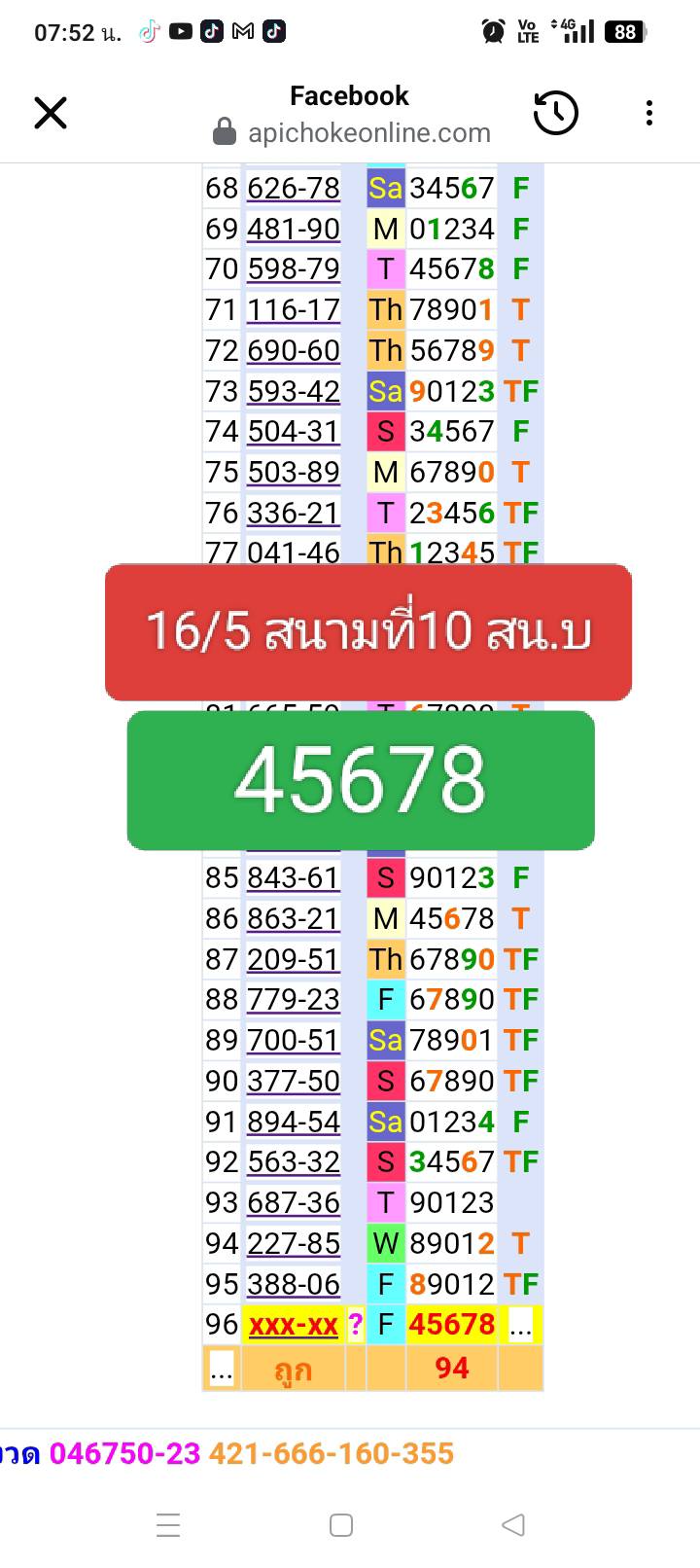
Task: Open the 626-78 link in row 68
Action: (x=294, y=188)
